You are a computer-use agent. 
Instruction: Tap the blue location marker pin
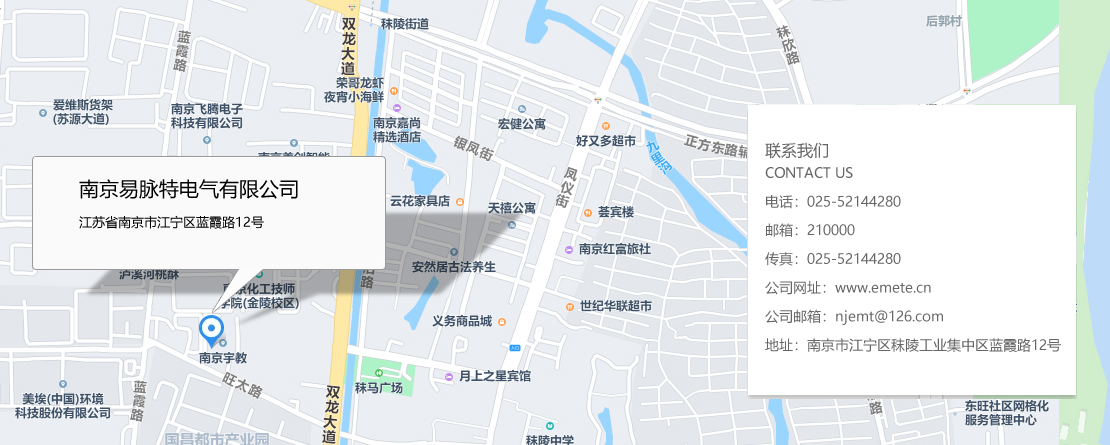(211, 328)
